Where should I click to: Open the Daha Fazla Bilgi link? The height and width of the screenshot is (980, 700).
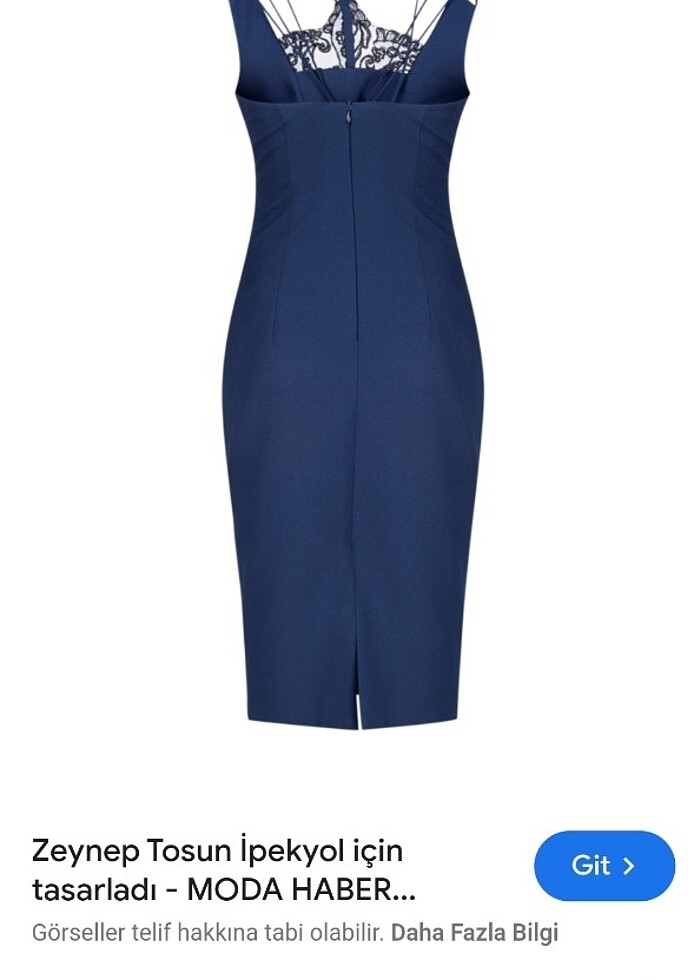pos(474,933)
